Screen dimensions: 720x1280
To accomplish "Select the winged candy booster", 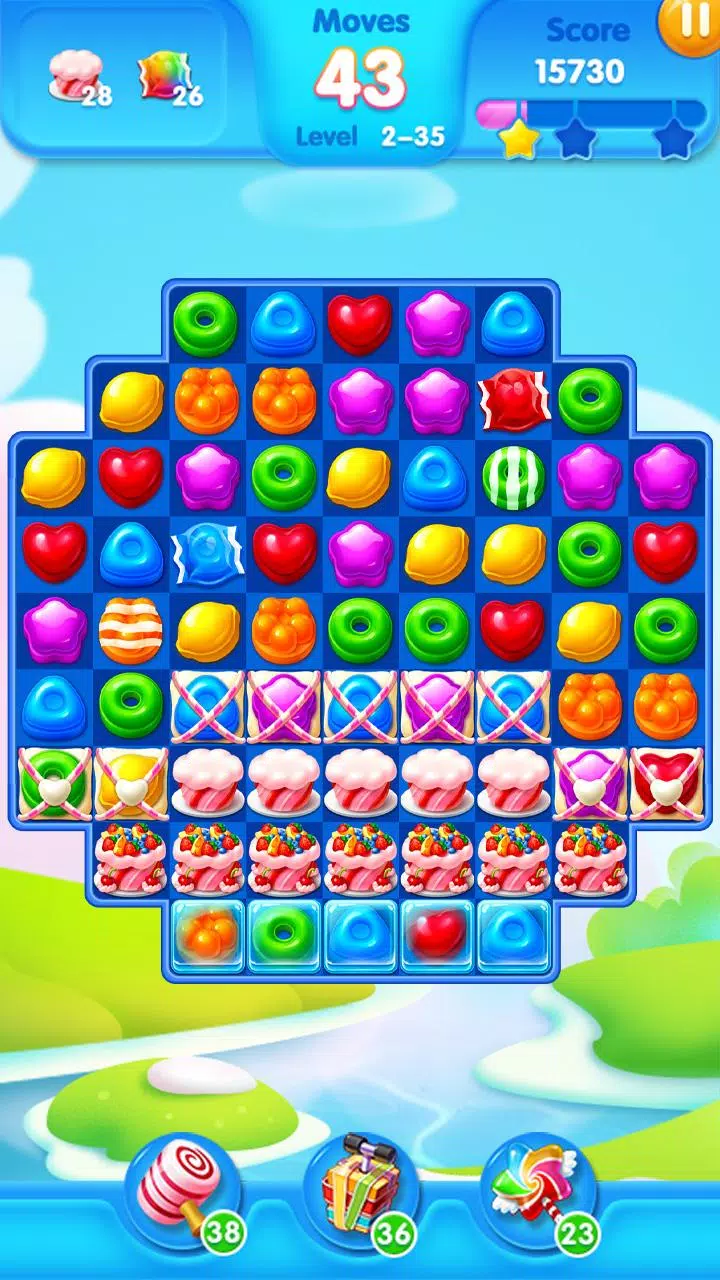I will pos(536,1190).
